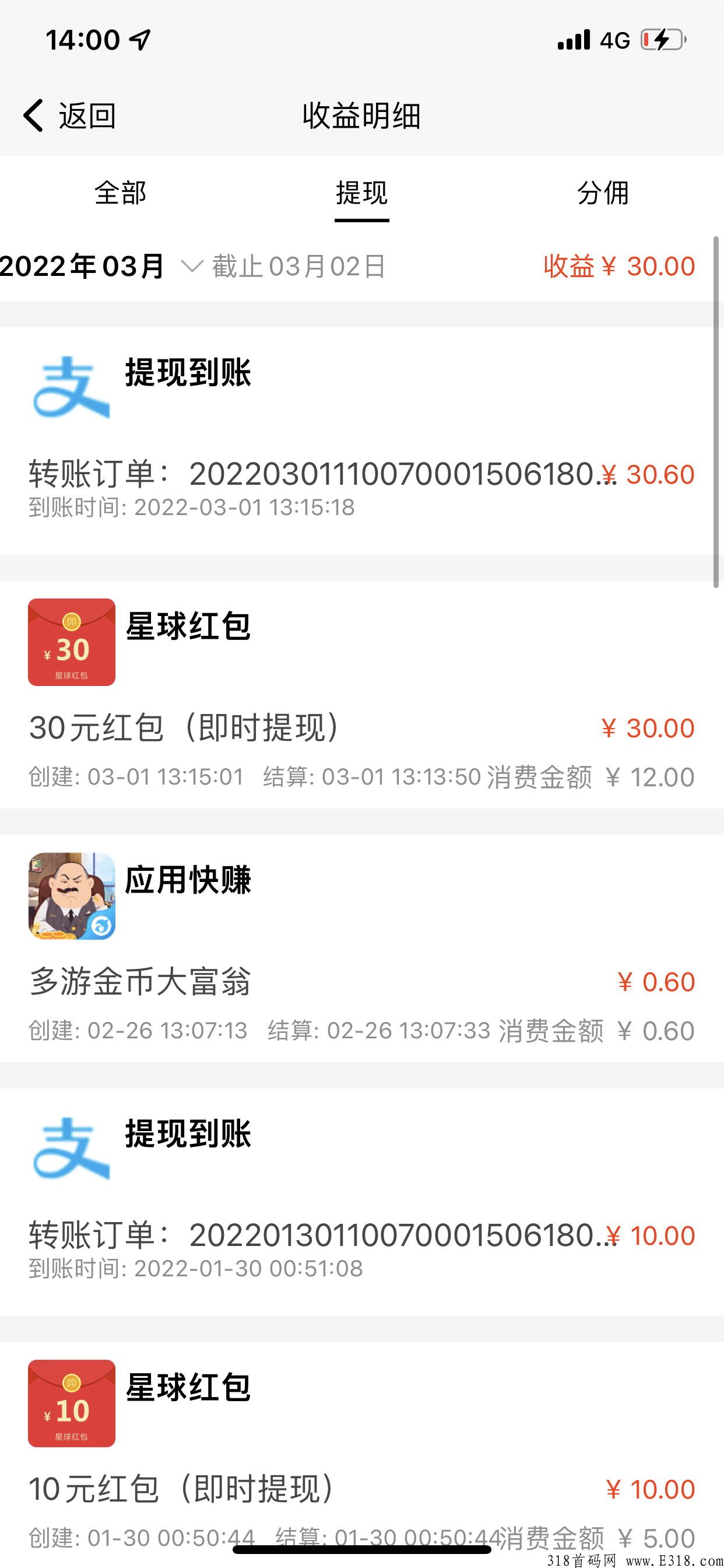
Task: Open the 提现到账 record of ¥30.60
Action: pos(362,440)
